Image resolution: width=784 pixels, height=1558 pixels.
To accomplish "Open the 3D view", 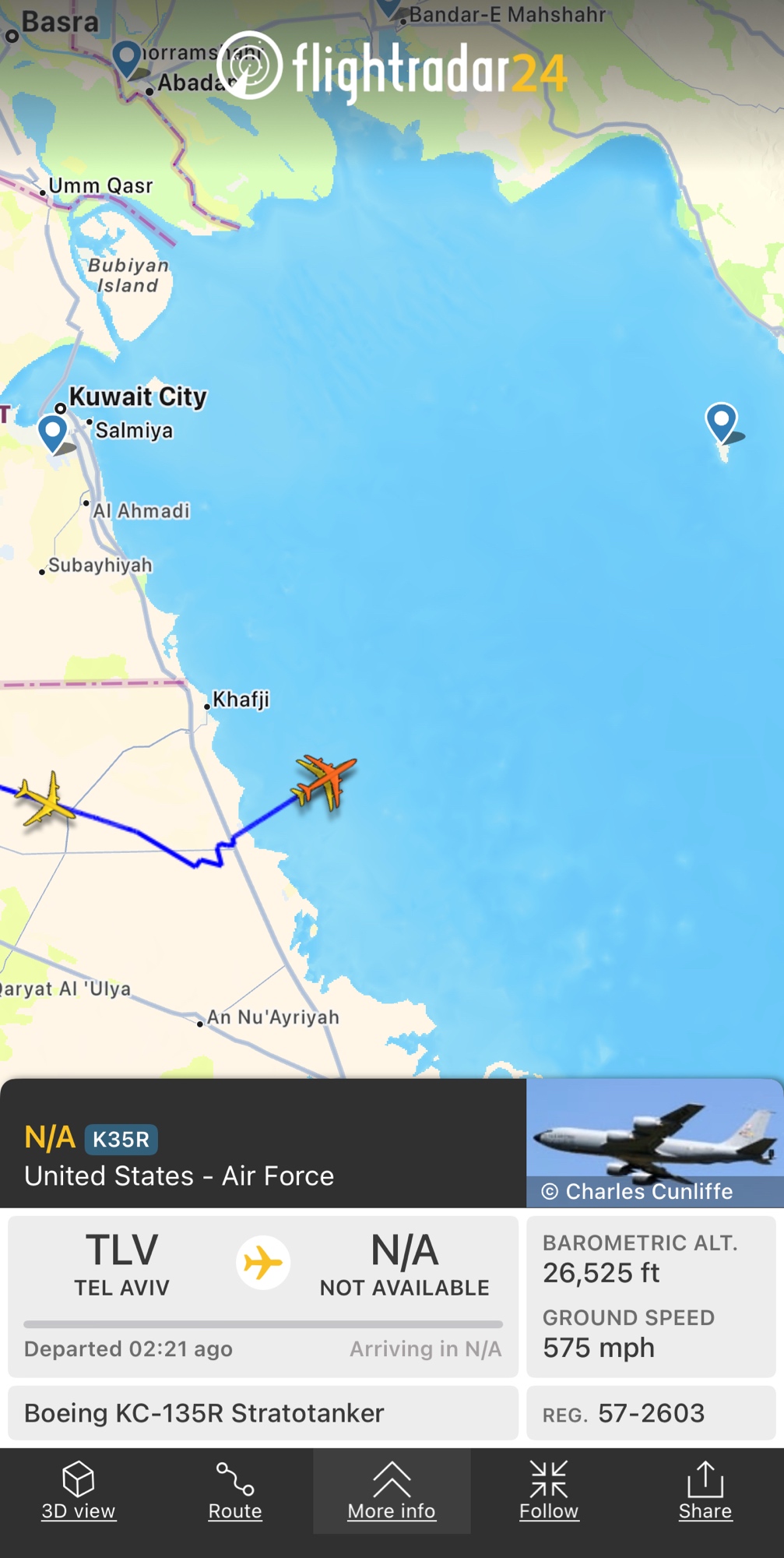I will point(78,1492).
